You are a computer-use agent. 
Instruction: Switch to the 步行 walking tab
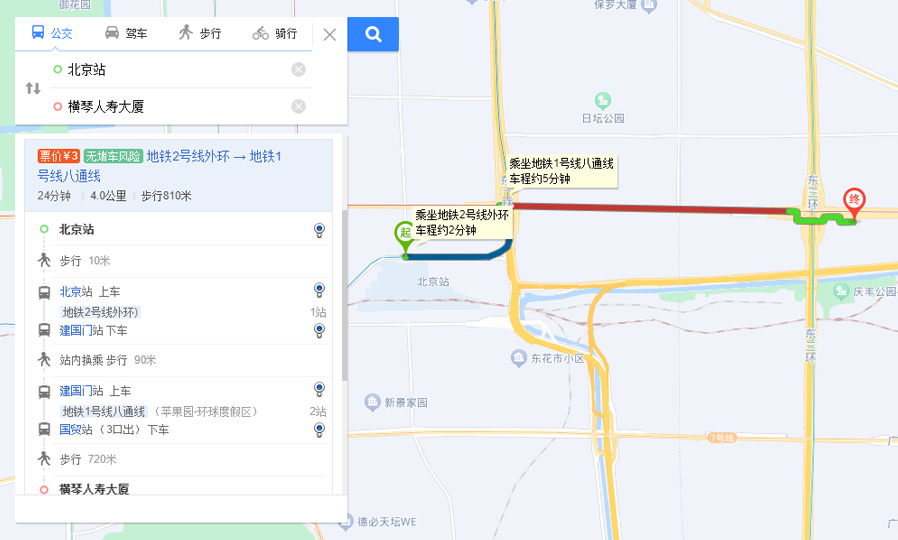click(x=199, y=34)
